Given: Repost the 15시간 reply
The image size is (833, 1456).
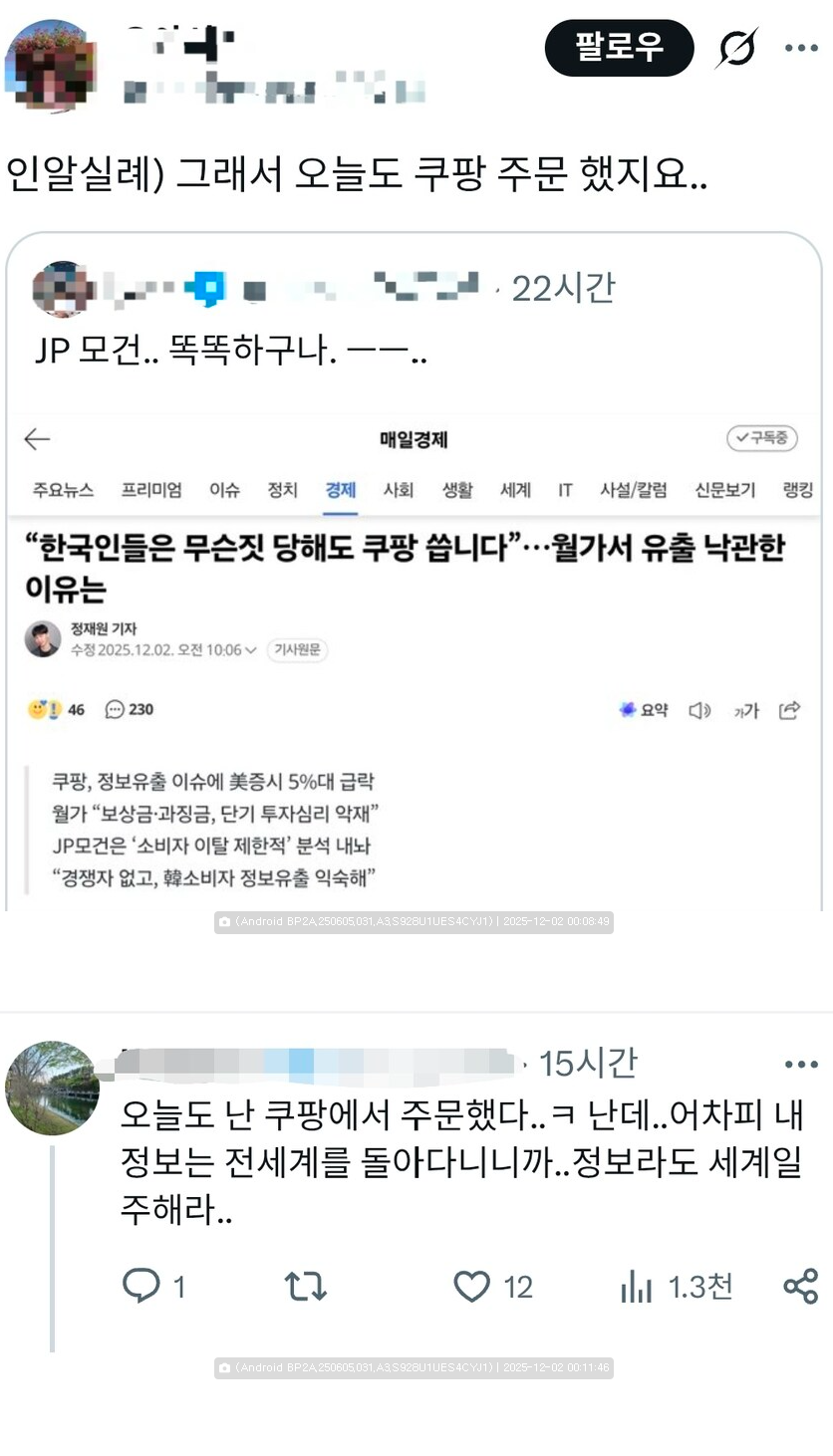Looking at the screenshot, I should [x=305, y=1287].
